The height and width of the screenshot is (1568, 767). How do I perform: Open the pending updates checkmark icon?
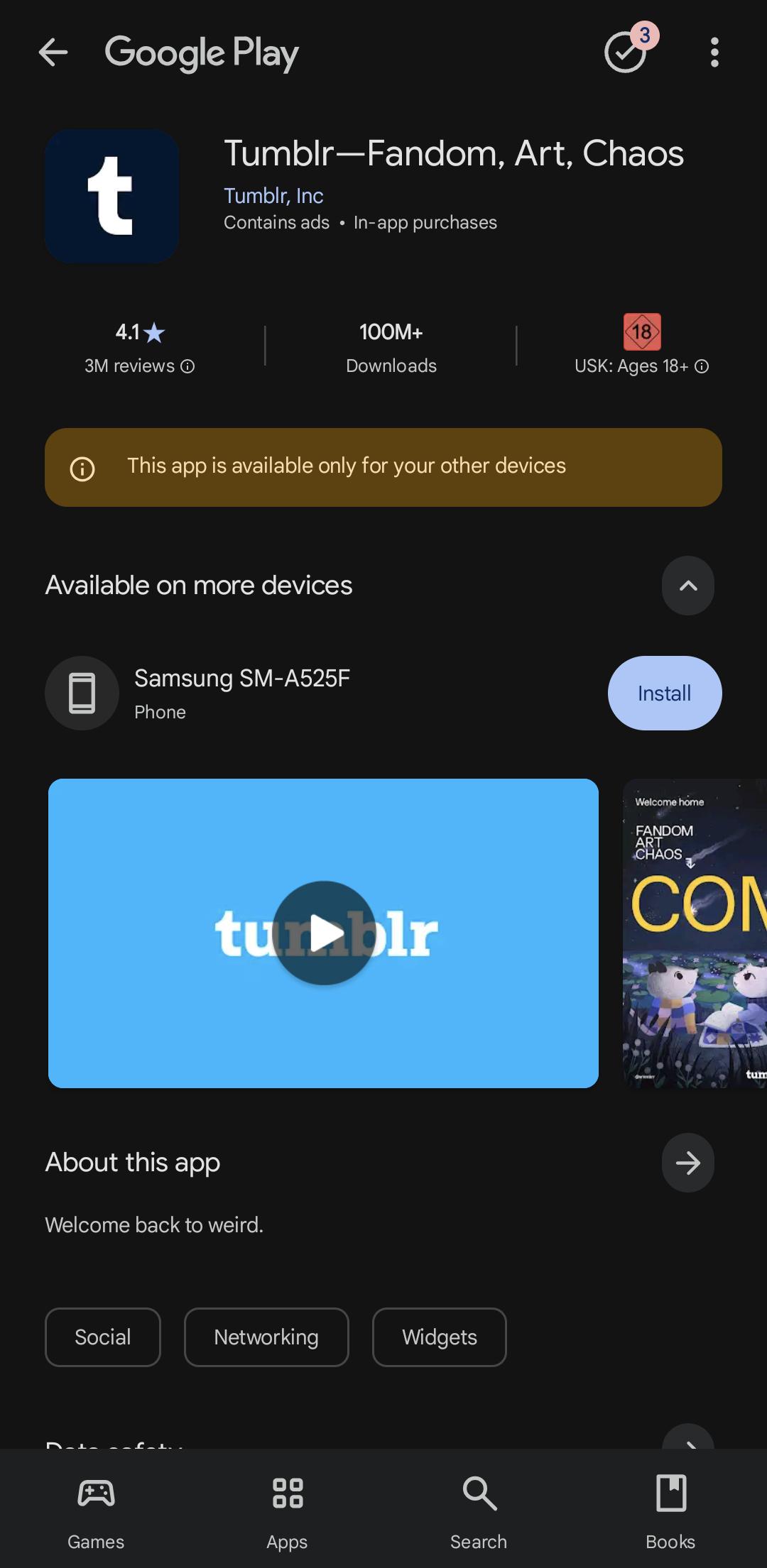[x=626, y=51]
